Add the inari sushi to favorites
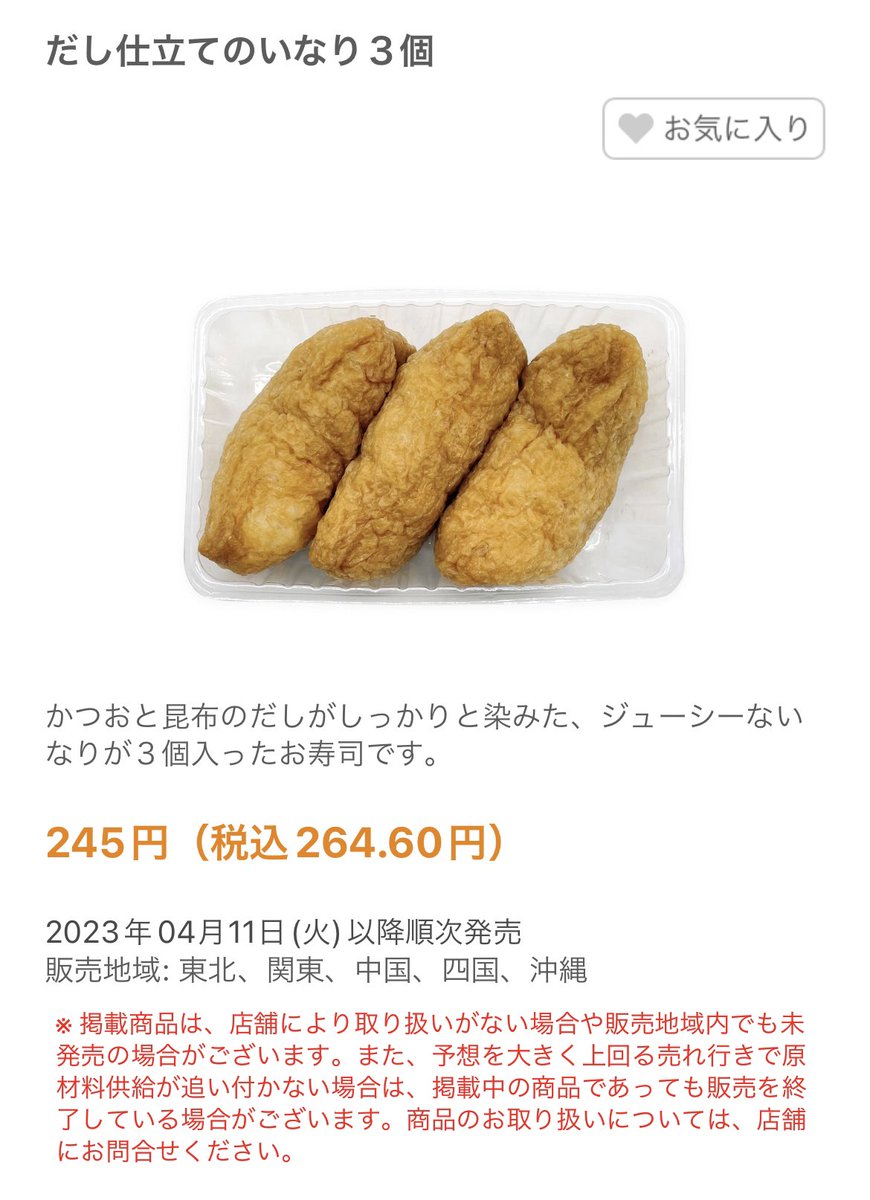The height and width of the screenshot is (1200, 870). 713,129
